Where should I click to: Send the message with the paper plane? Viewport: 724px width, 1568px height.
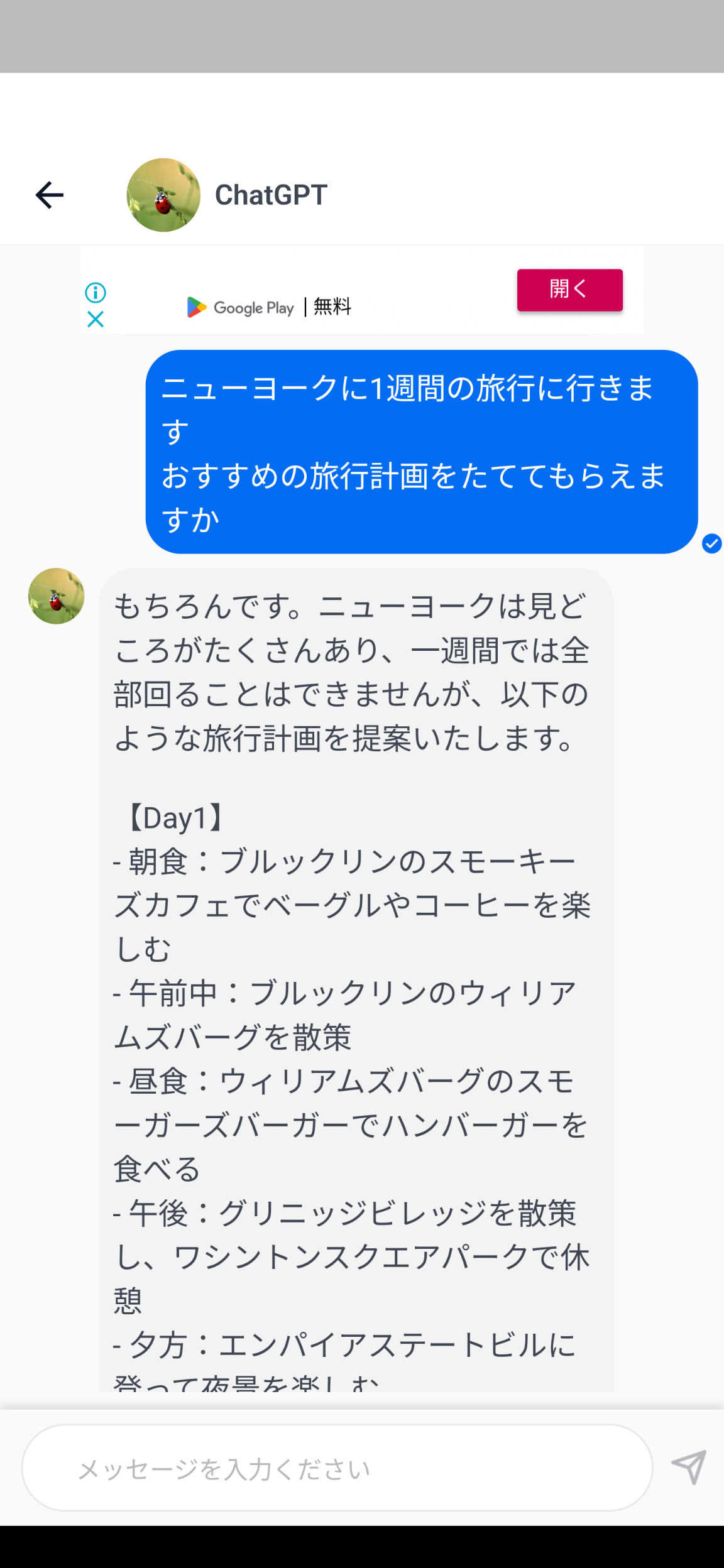point(689,1467)
